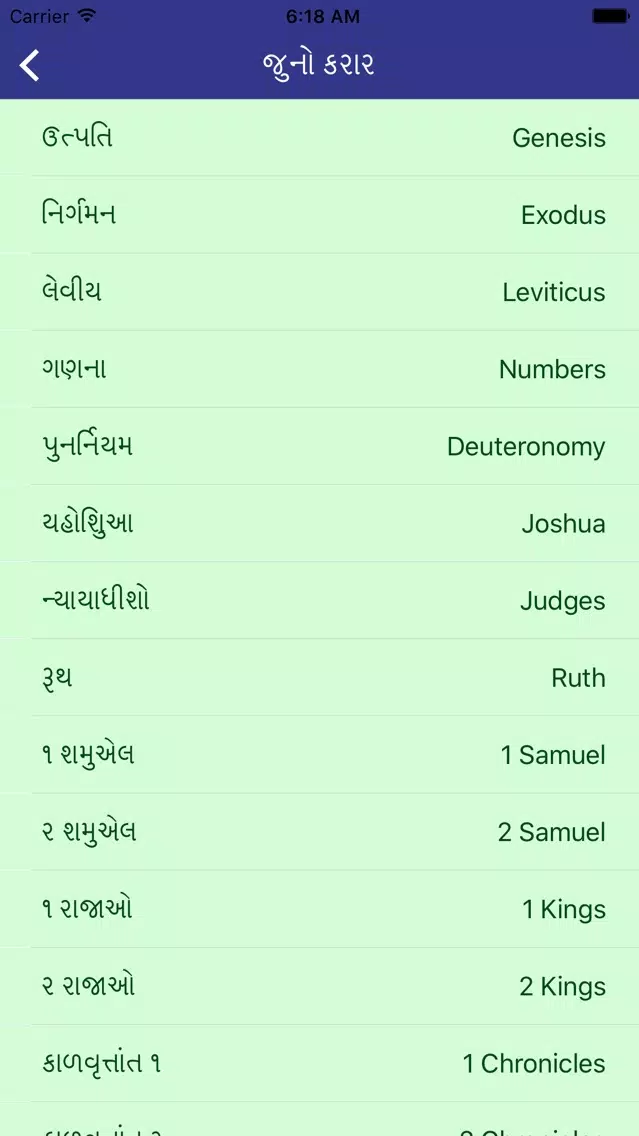Viewport: 639px width, 1136px height.
Task: Open 1 Samuel
Action: pyautogui.click(x=320, y=755)
